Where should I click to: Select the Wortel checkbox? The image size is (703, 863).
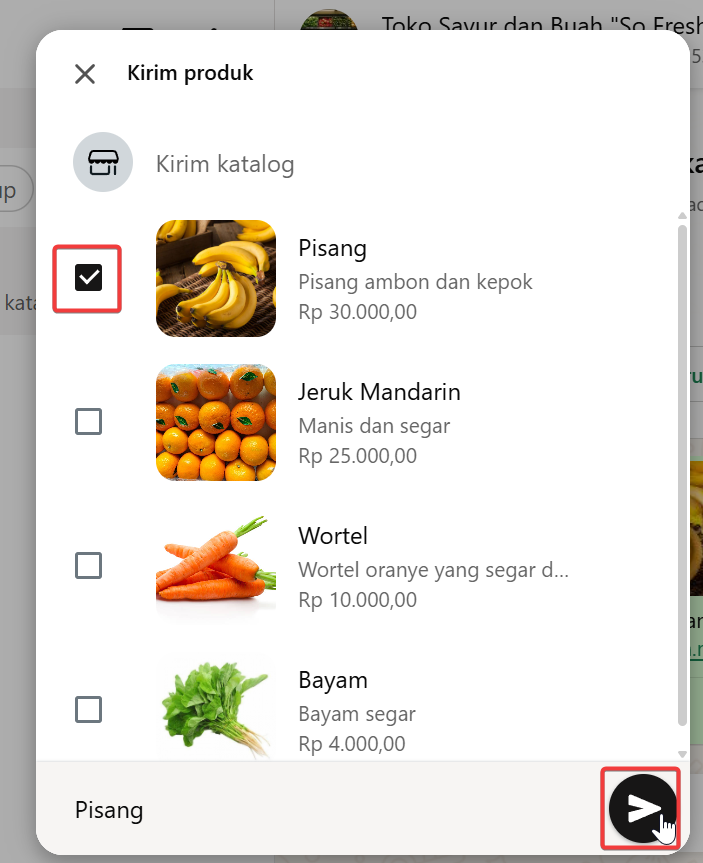89,566
